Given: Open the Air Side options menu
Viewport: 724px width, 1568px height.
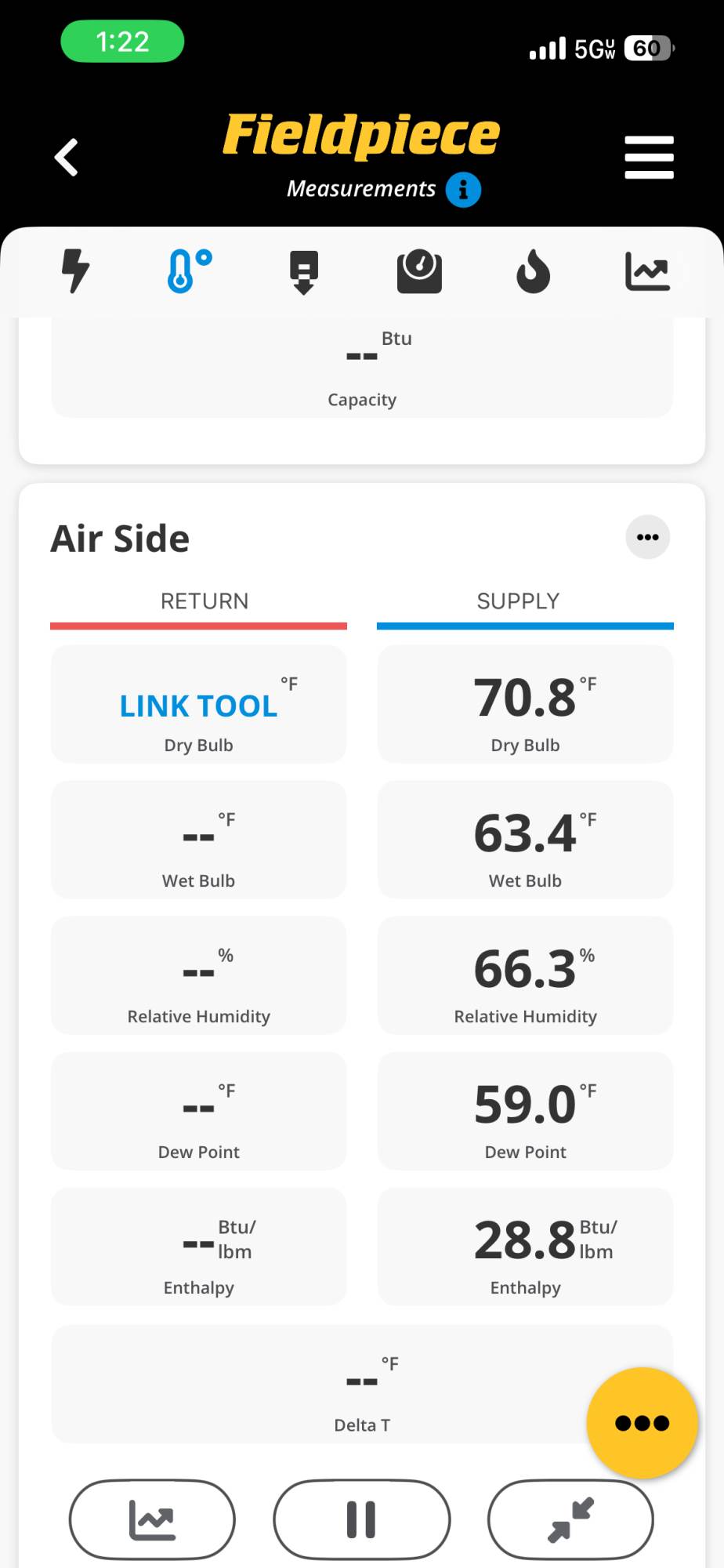Looking at the screenshot, I should [647, 537].
